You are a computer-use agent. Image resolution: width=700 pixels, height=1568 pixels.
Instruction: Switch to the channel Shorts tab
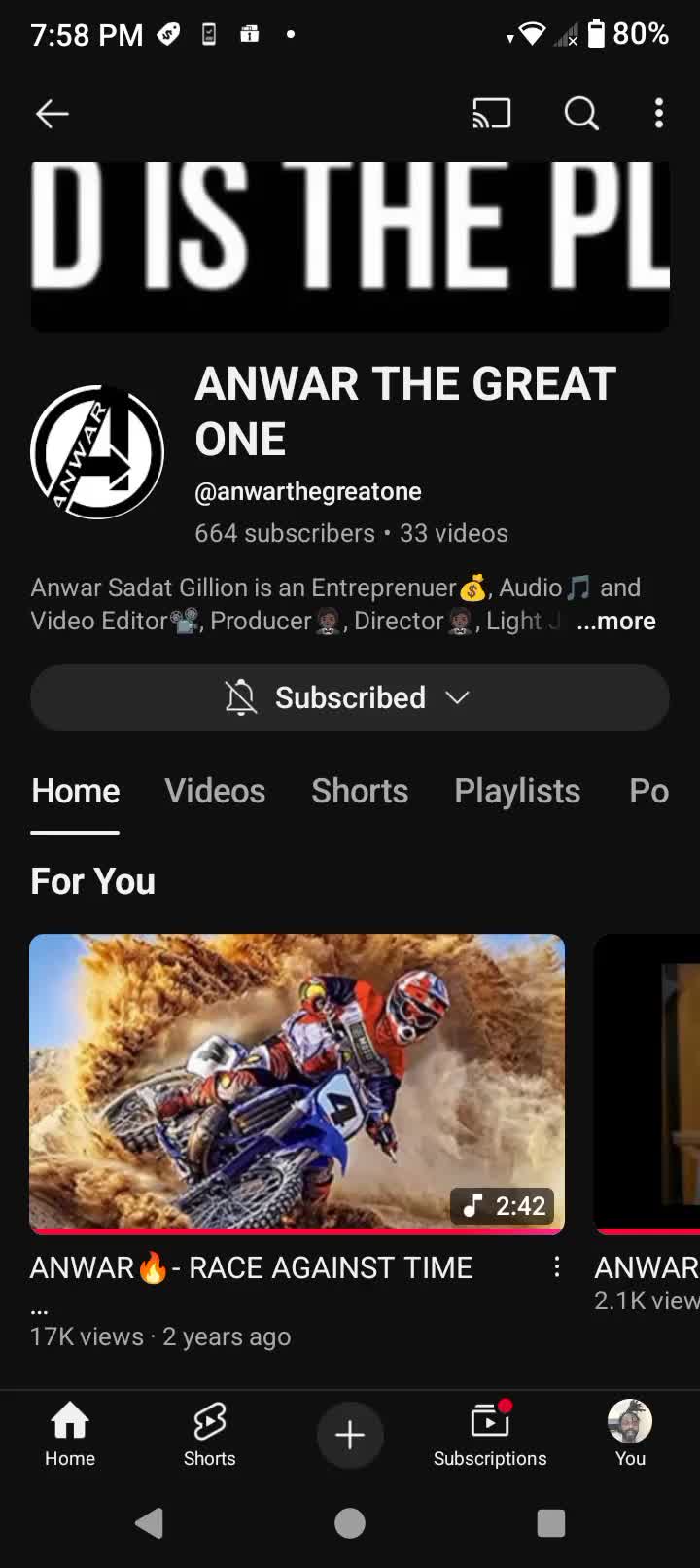[360, 791]
